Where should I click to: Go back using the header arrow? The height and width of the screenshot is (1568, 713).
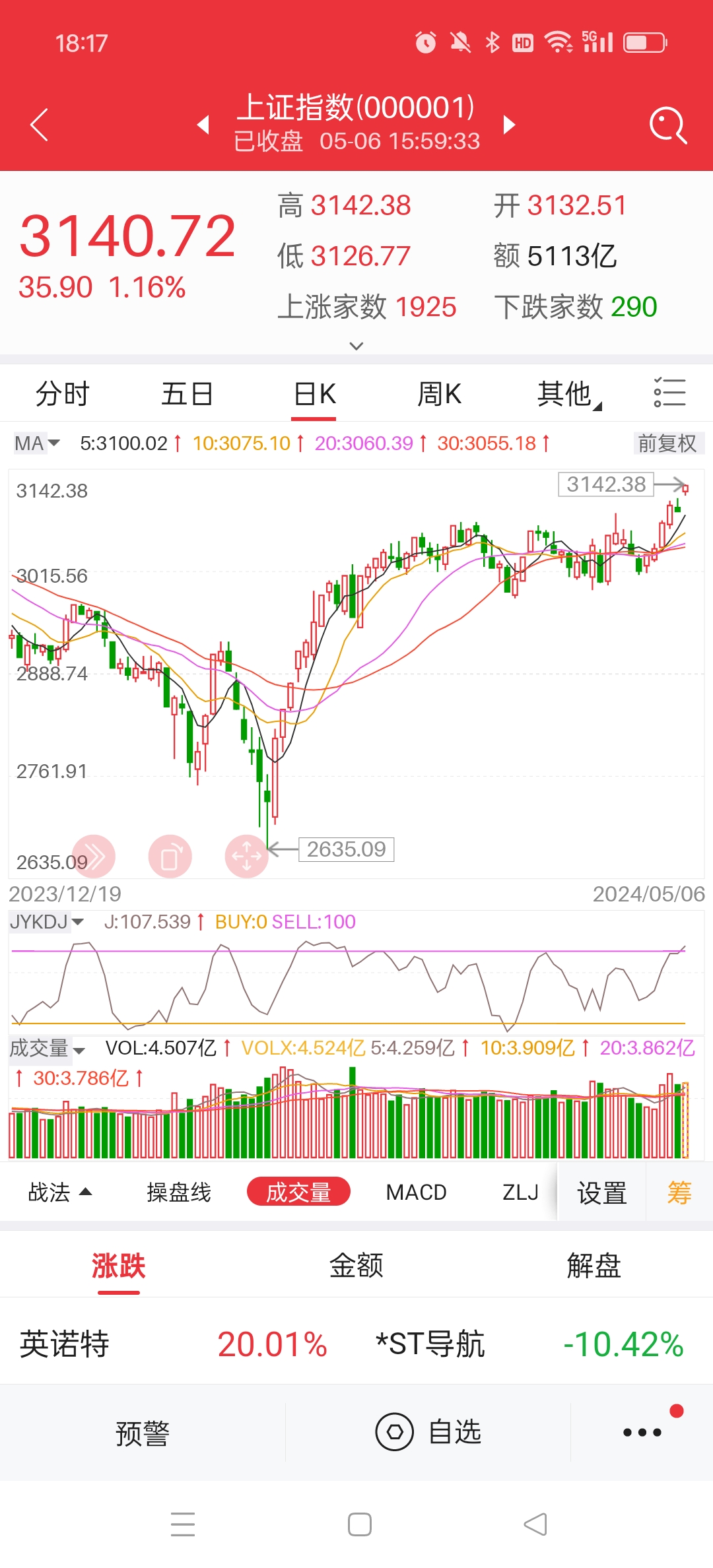40,125
